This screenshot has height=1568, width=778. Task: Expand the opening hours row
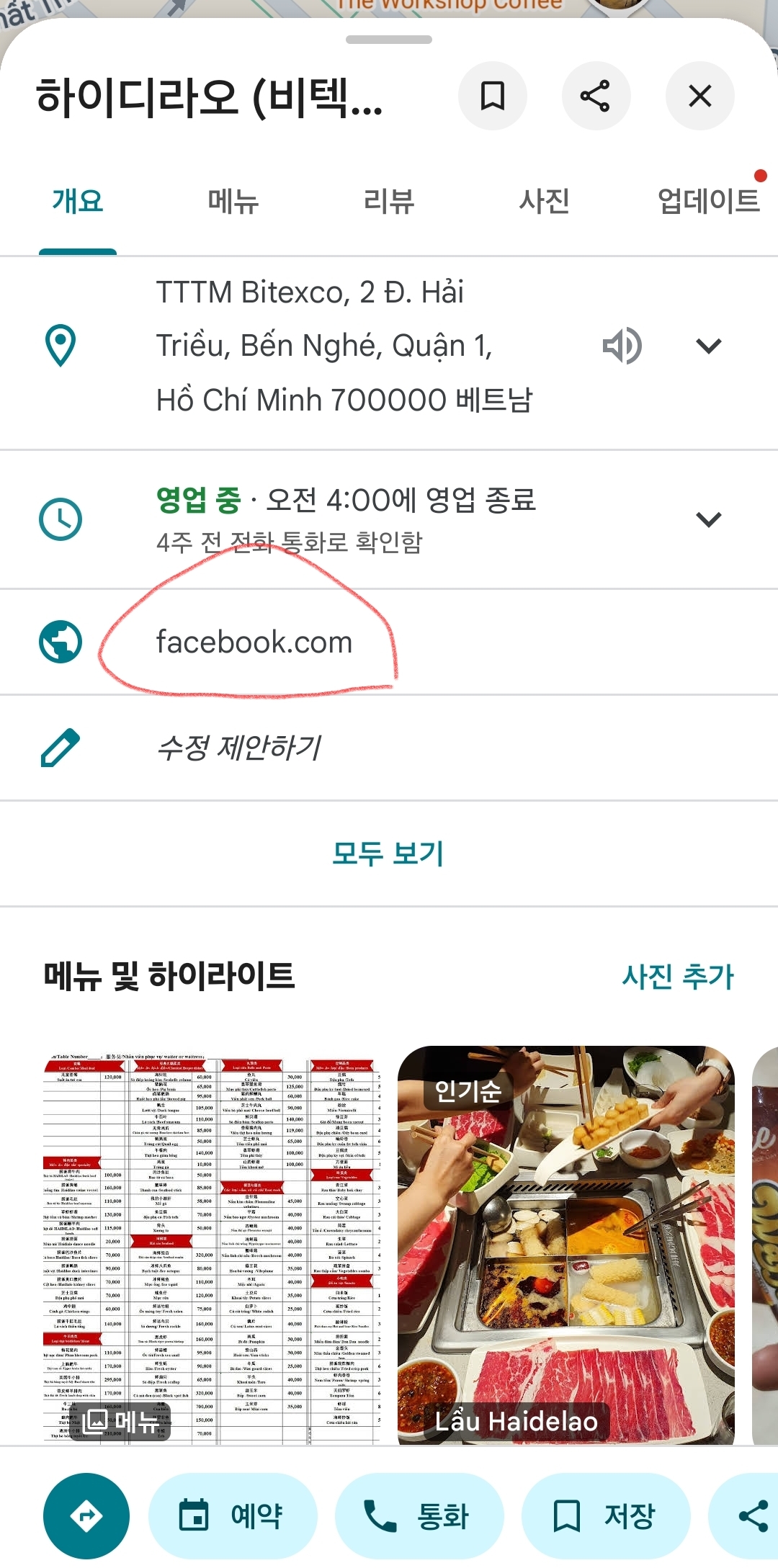point(709,519)
